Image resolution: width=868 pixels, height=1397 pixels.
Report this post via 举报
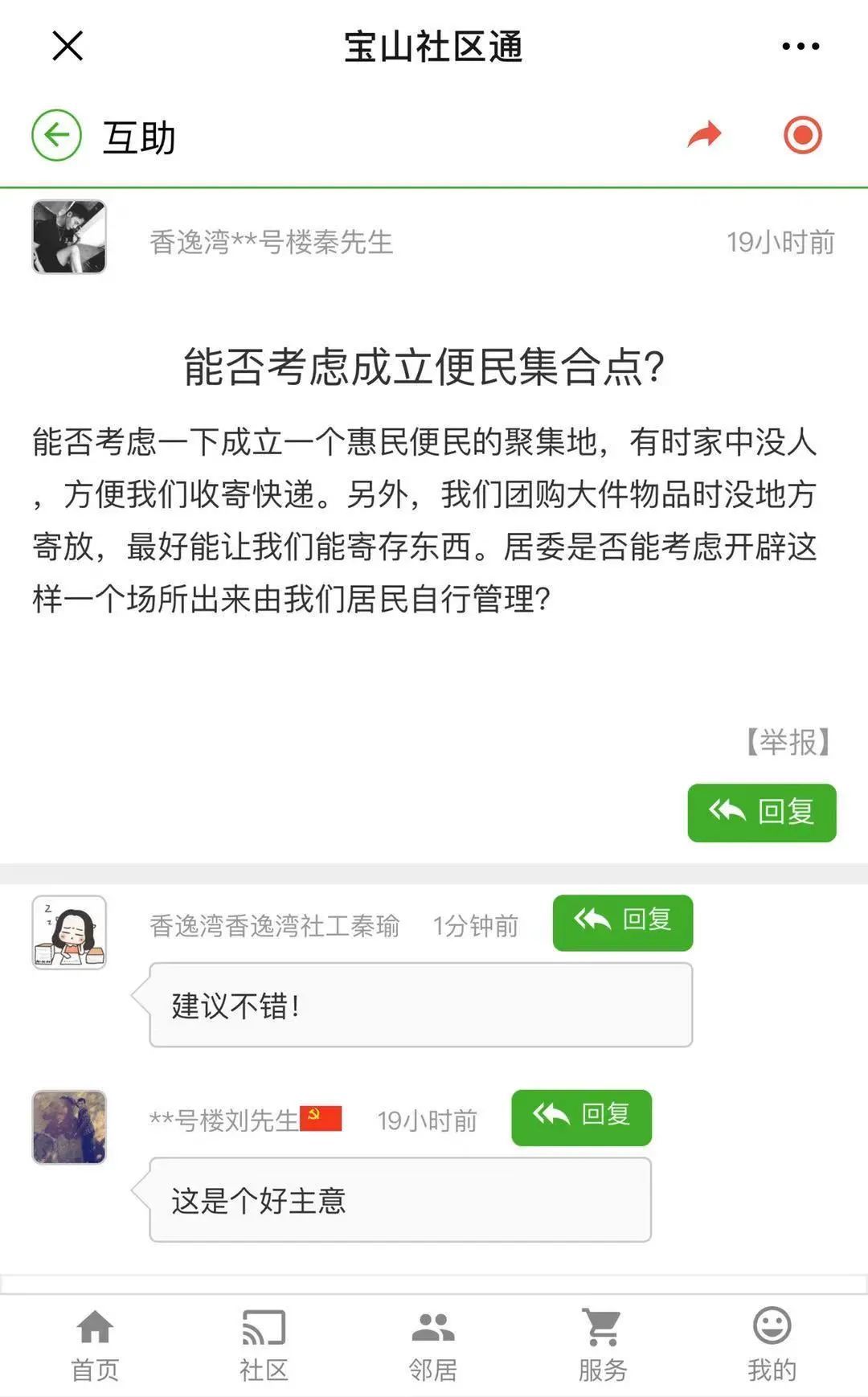(x=788, y=742)
